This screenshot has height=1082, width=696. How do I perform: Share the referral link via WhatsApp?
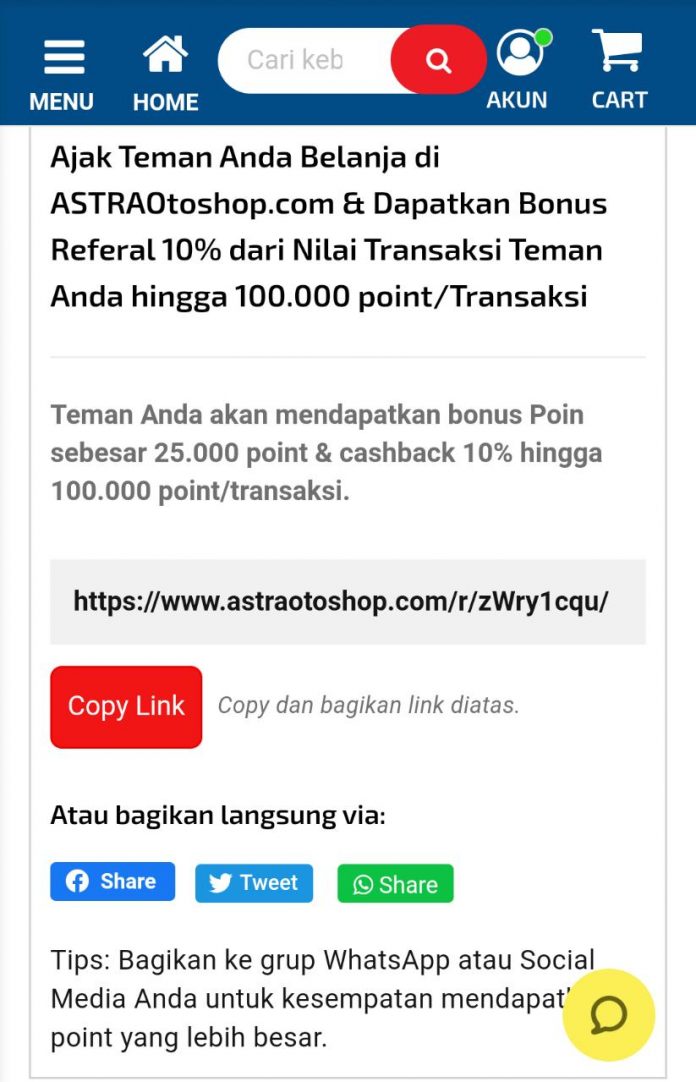pos(395,884)
